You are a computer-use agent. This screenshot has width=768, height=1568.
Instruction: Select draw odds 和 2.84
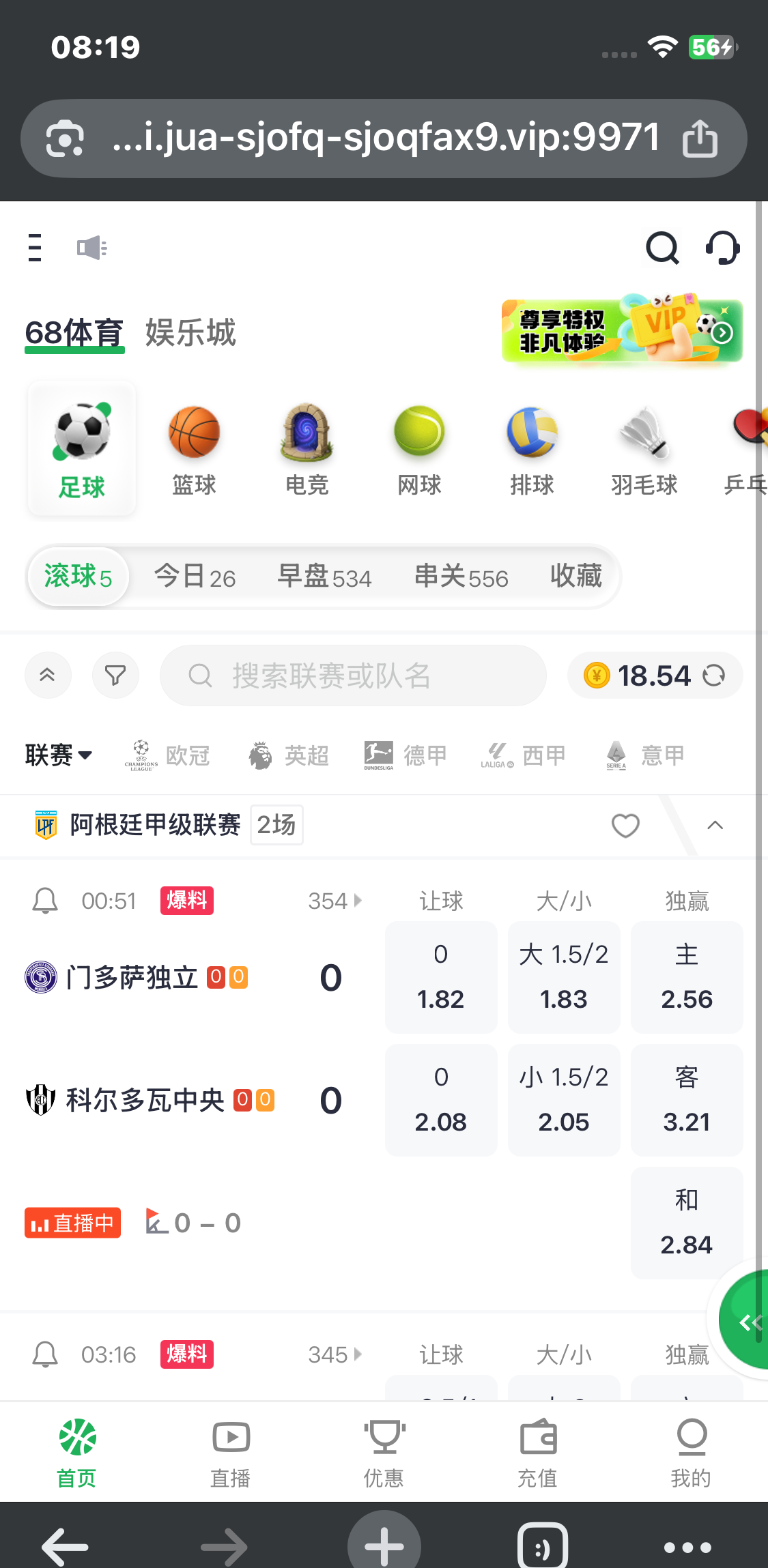coord(686,1222)
